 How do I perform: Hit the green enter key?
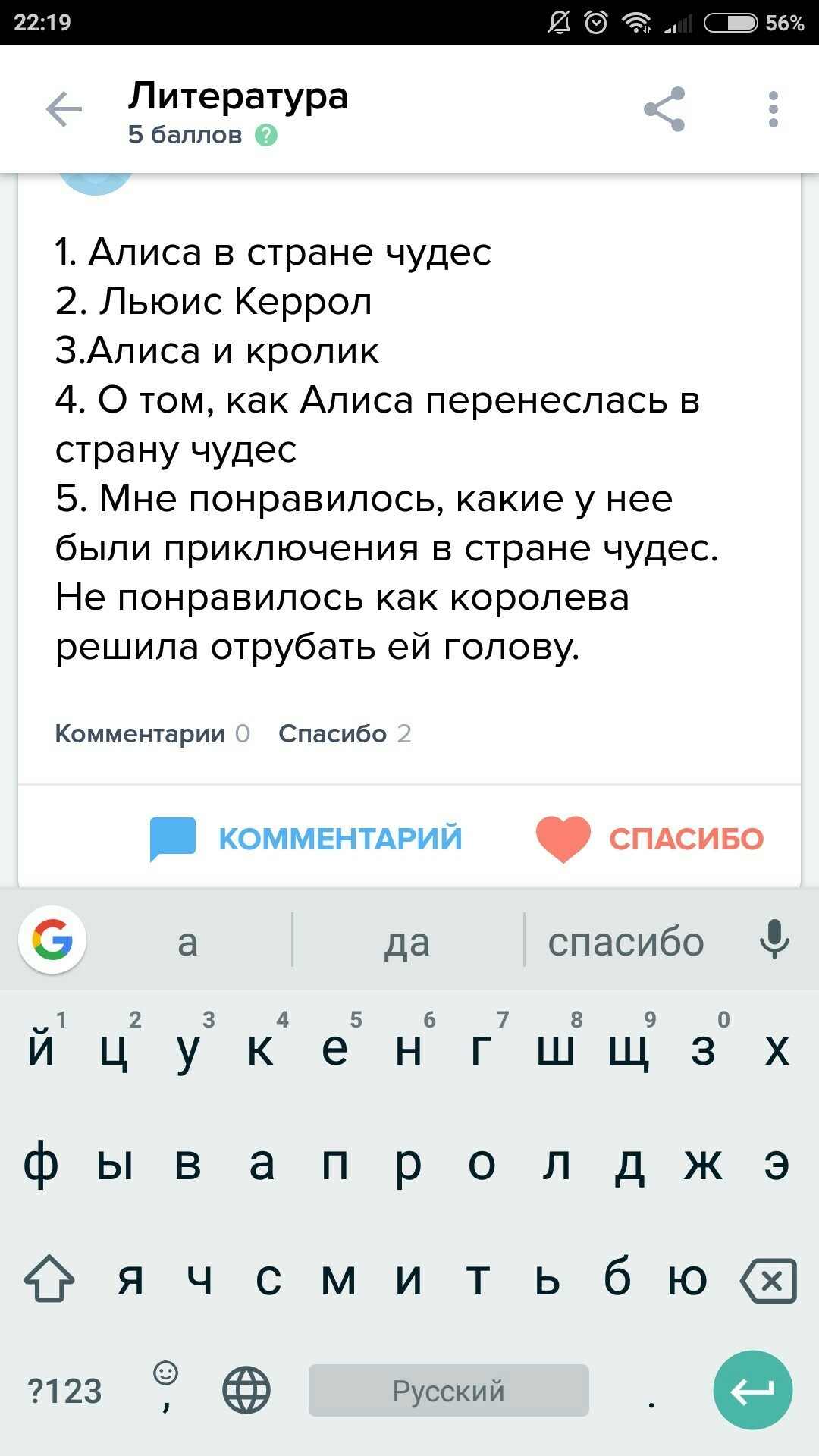click(752, 1390)
